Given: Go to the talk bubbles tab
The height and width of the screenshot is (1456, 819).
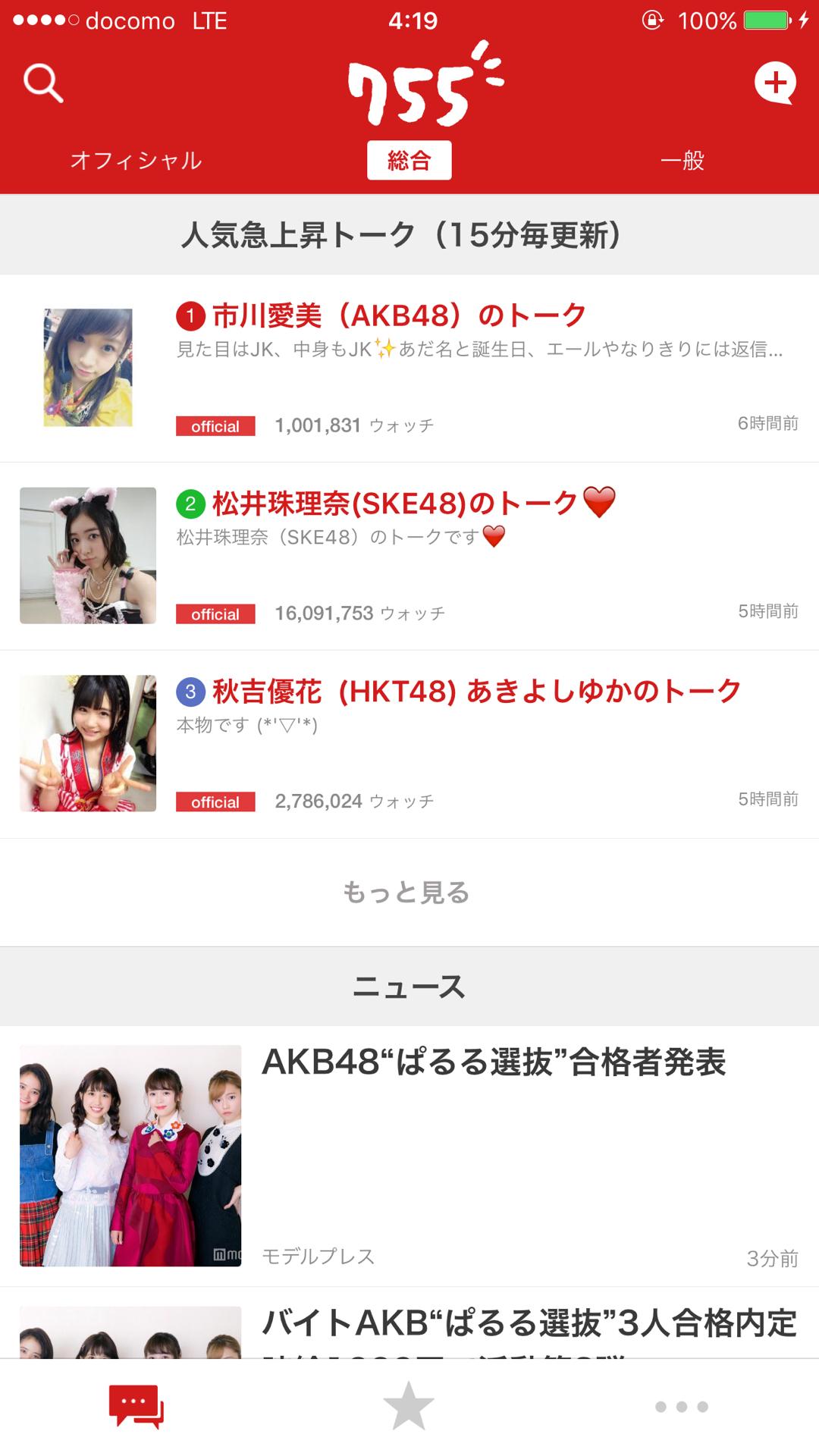Looking at the screenshot, I should [x=136, y=1407].
